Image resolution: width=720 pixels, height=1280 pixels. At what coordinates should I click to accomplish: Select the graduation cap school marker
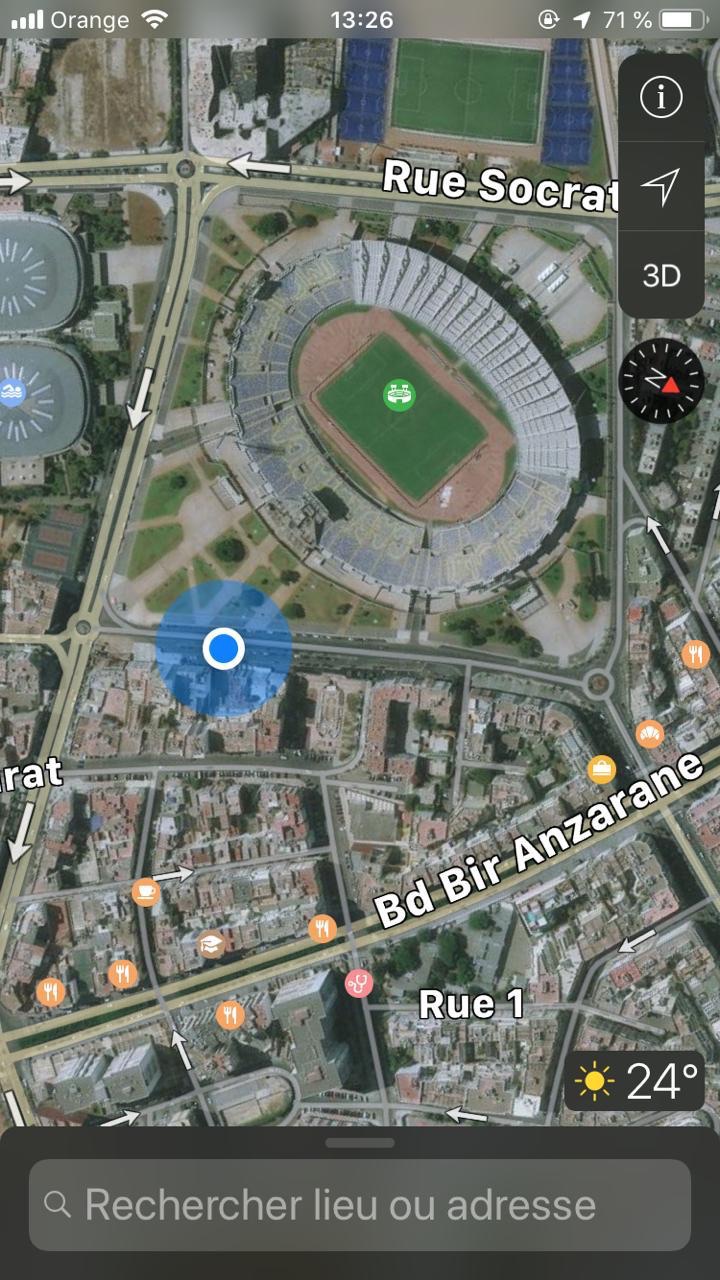point(211,943)
